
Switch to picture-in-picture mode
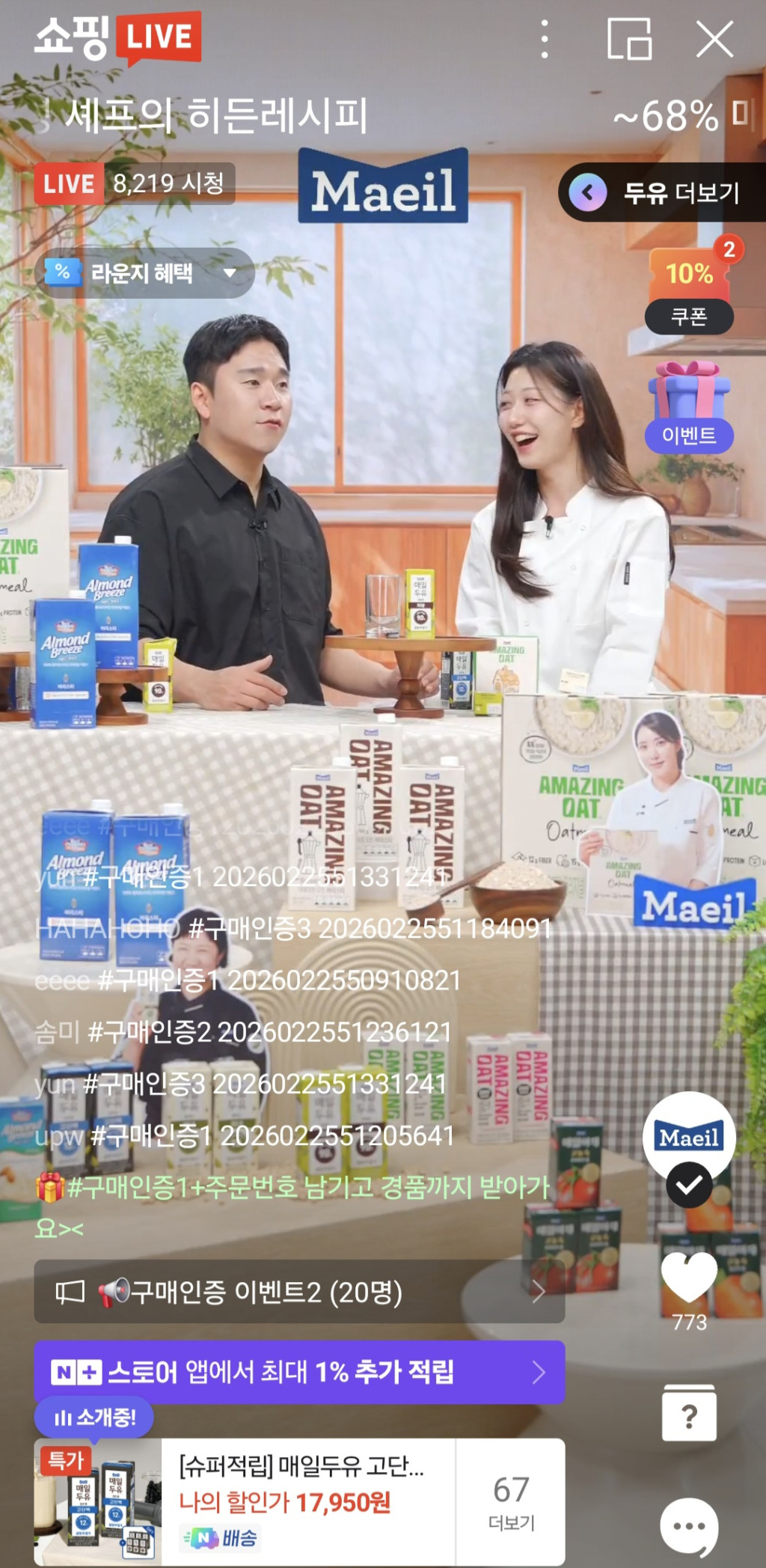(629, 39)
